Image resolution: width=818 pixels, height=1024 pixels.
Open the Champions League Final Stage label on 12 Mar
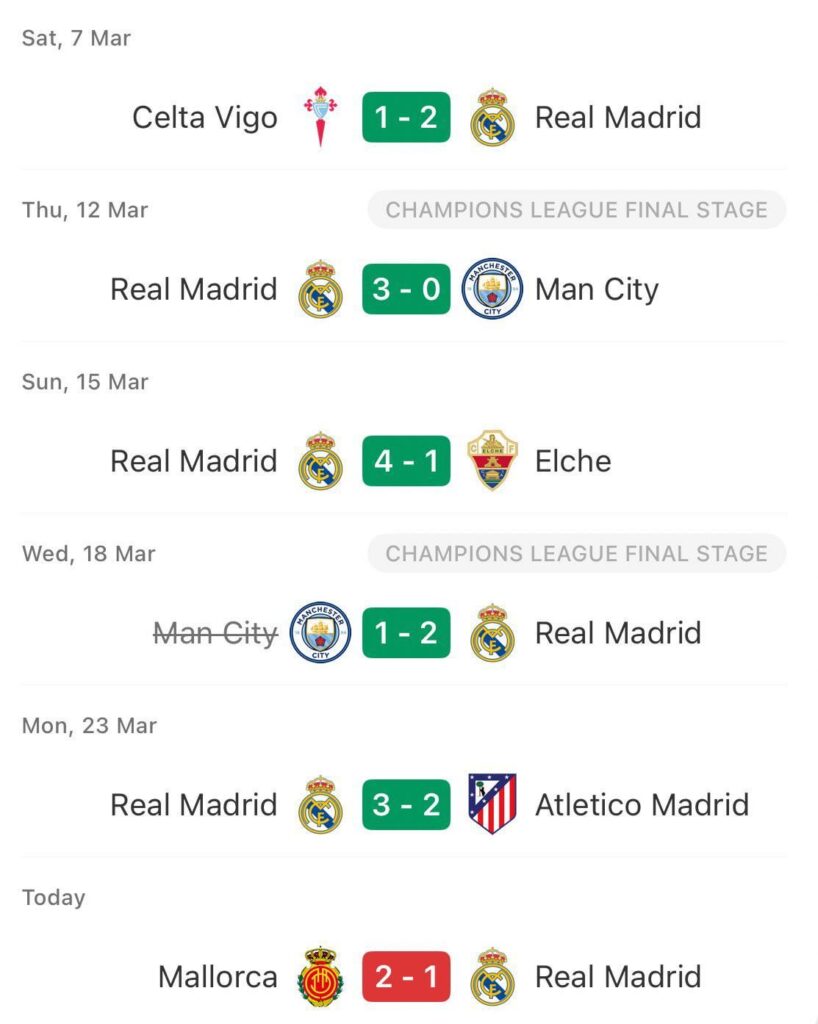point(576,210)
